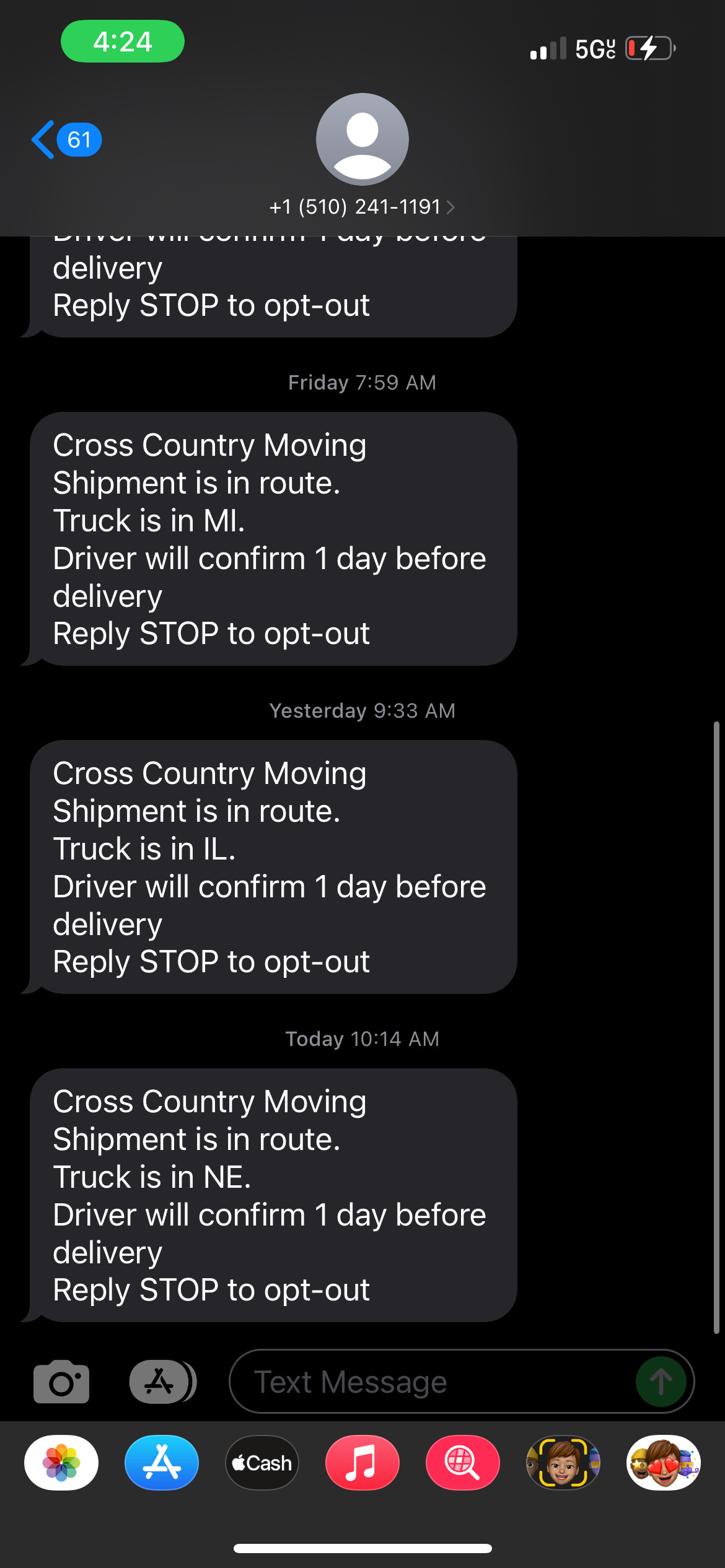725x1568 pixels.
Task: Toggle the app drawer button
Action: click(162, 1382)
